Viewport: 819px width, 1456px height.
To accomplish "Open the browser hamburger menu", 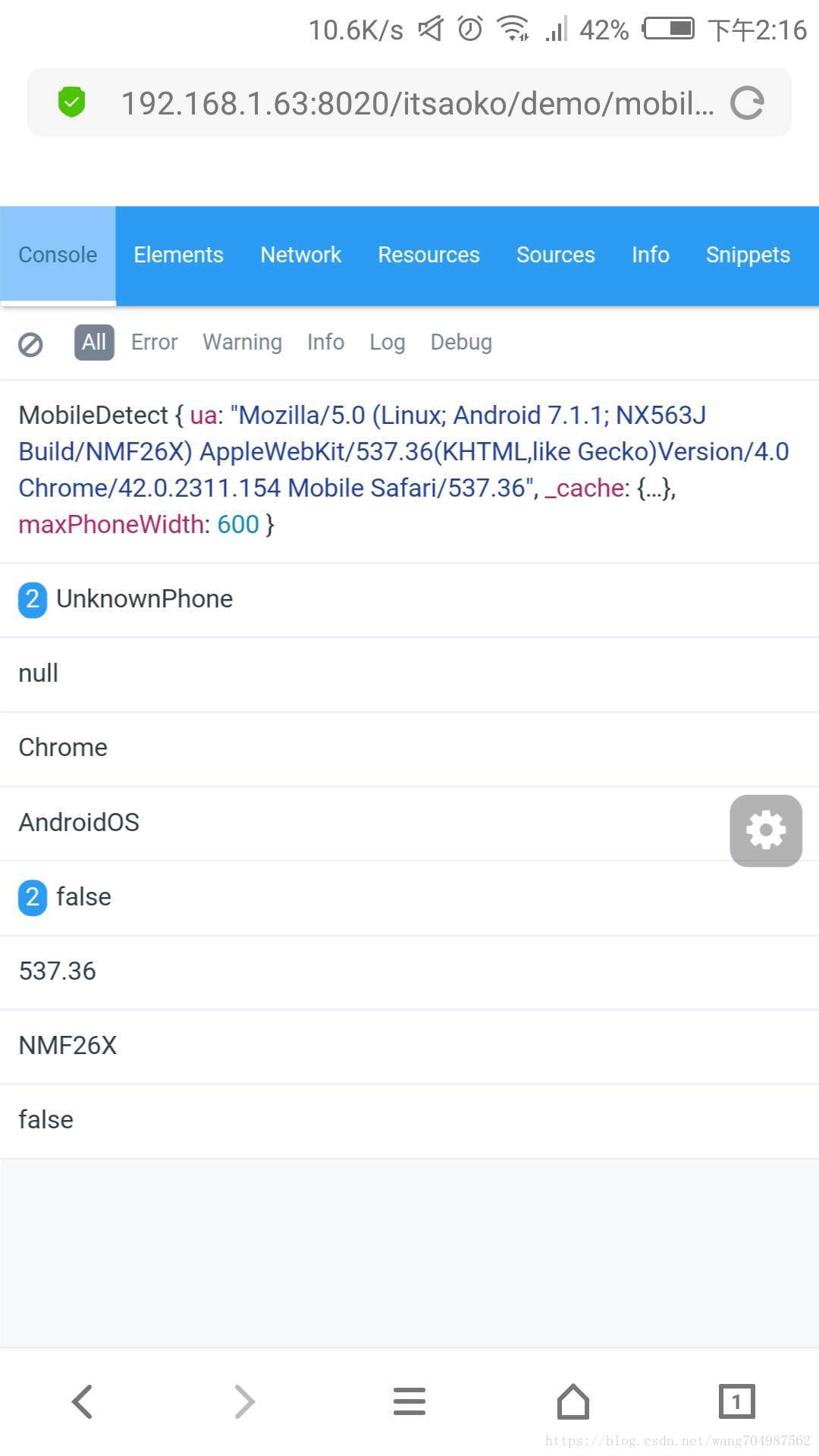I will coord(409,1401).
